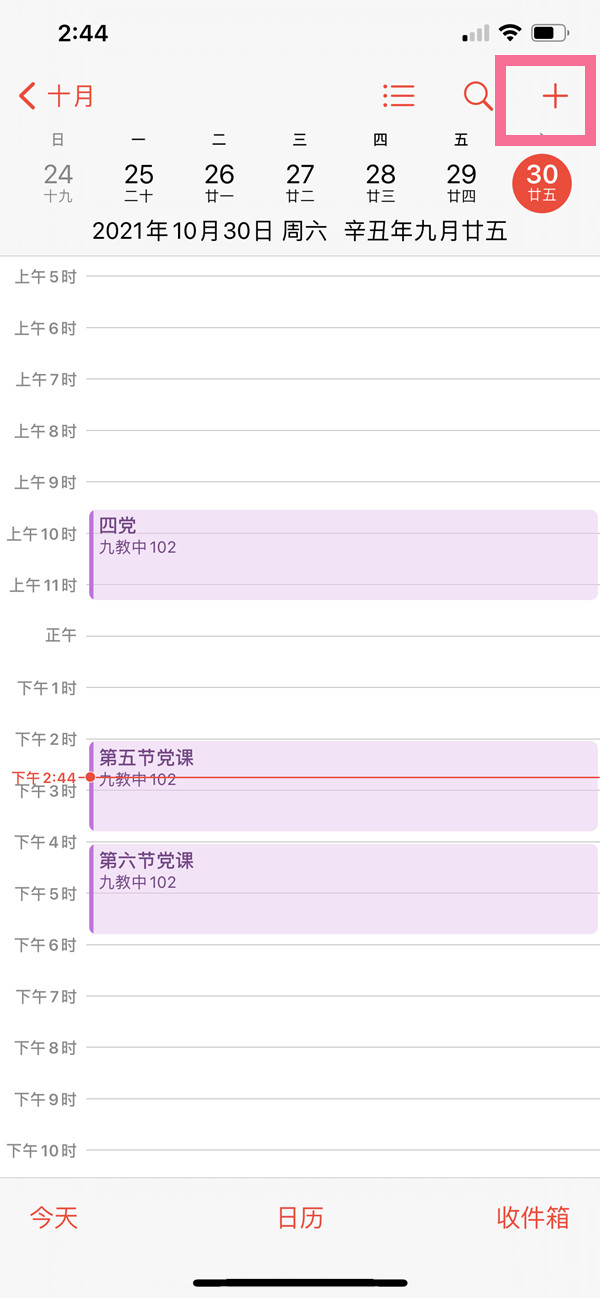The image size is (600, 1298).
Task: Select Tuesday the 26th
Action: point(219,183)
